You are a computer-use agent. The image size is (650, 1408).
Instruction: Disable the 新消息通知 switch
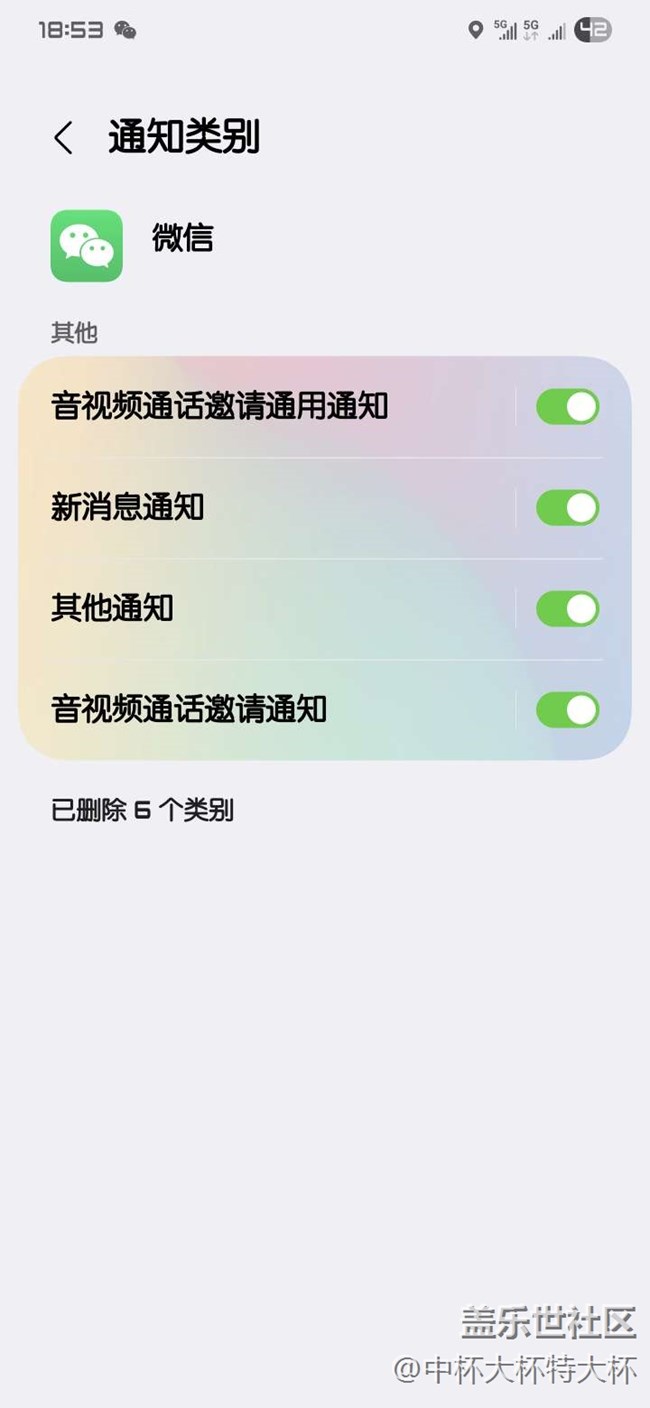(567, 508)
